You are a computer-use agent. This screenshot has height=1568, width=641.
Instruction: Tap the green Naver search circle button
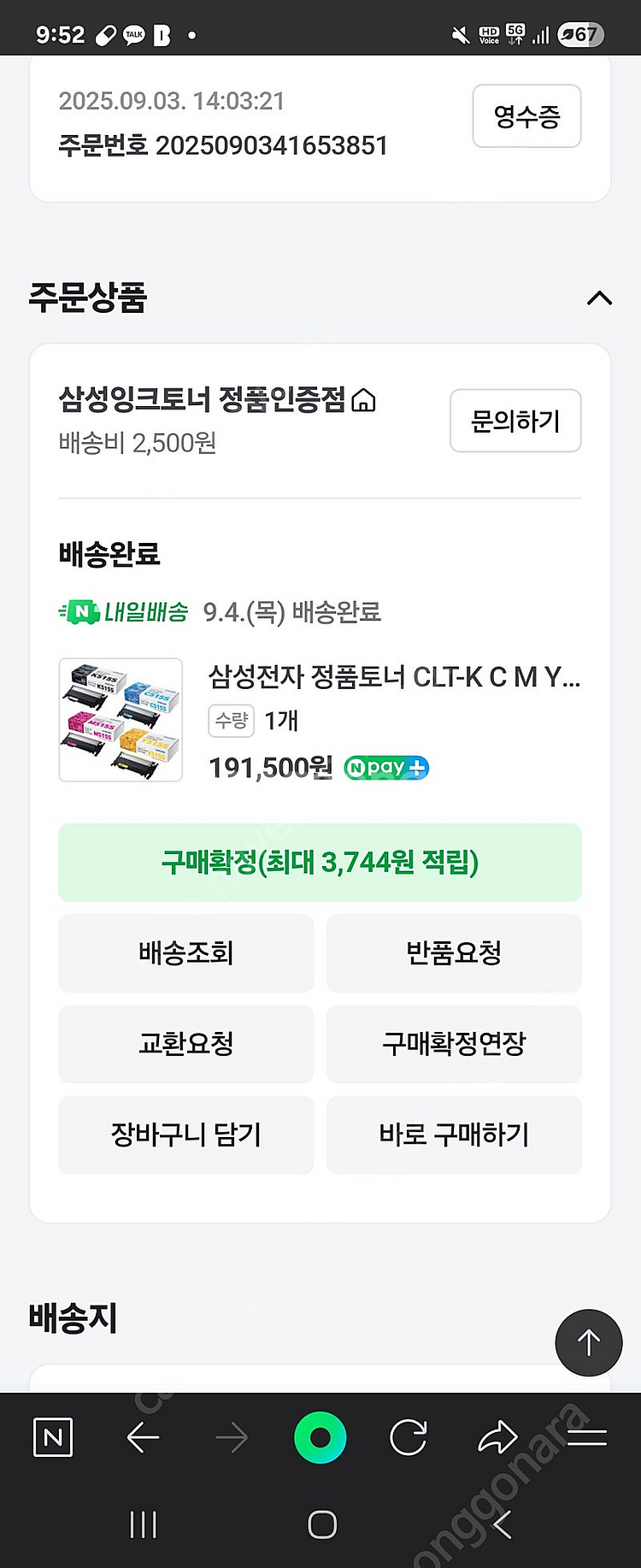[320, 1437]
